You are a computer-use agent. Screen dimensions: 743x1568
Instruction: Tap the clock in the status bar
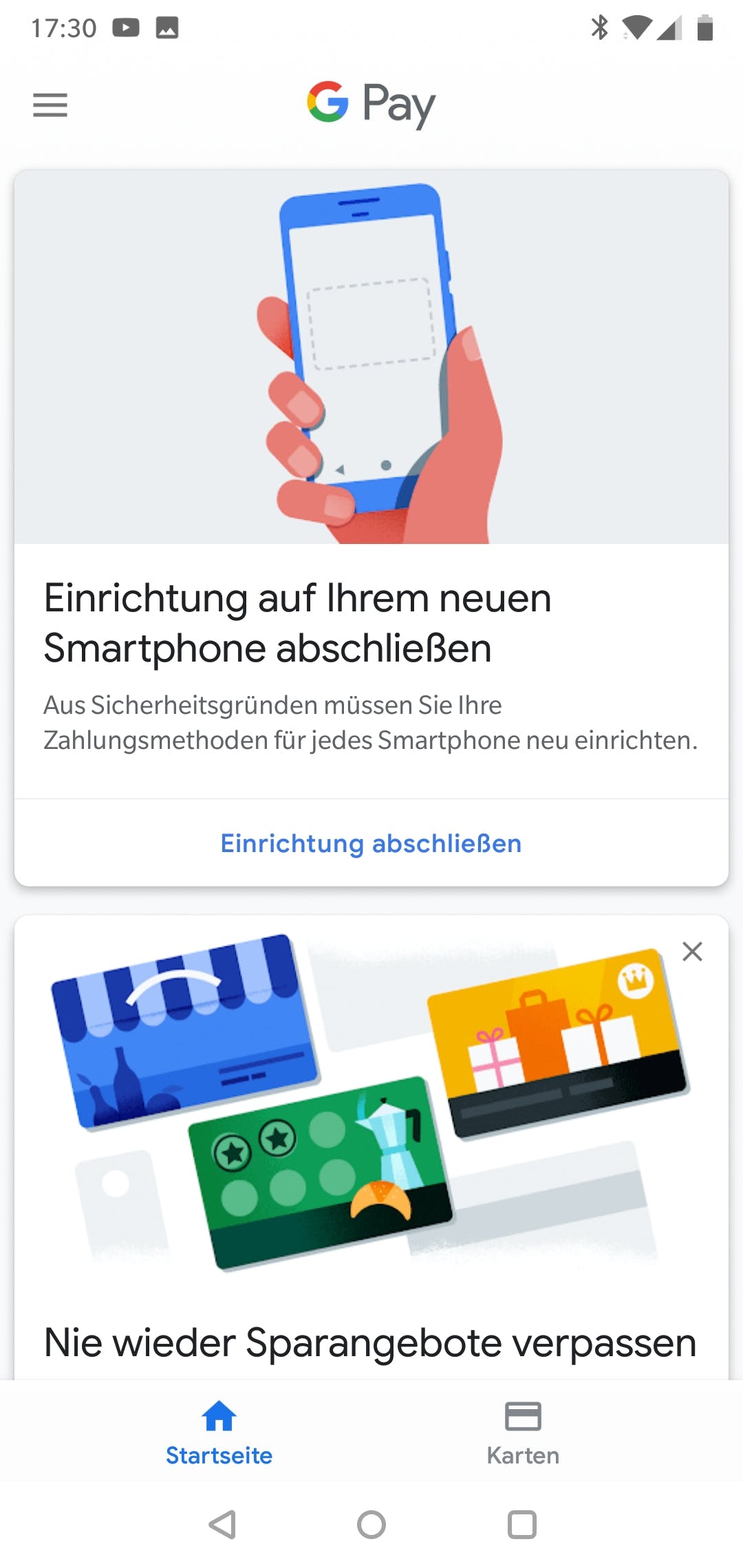click(65, 28)
